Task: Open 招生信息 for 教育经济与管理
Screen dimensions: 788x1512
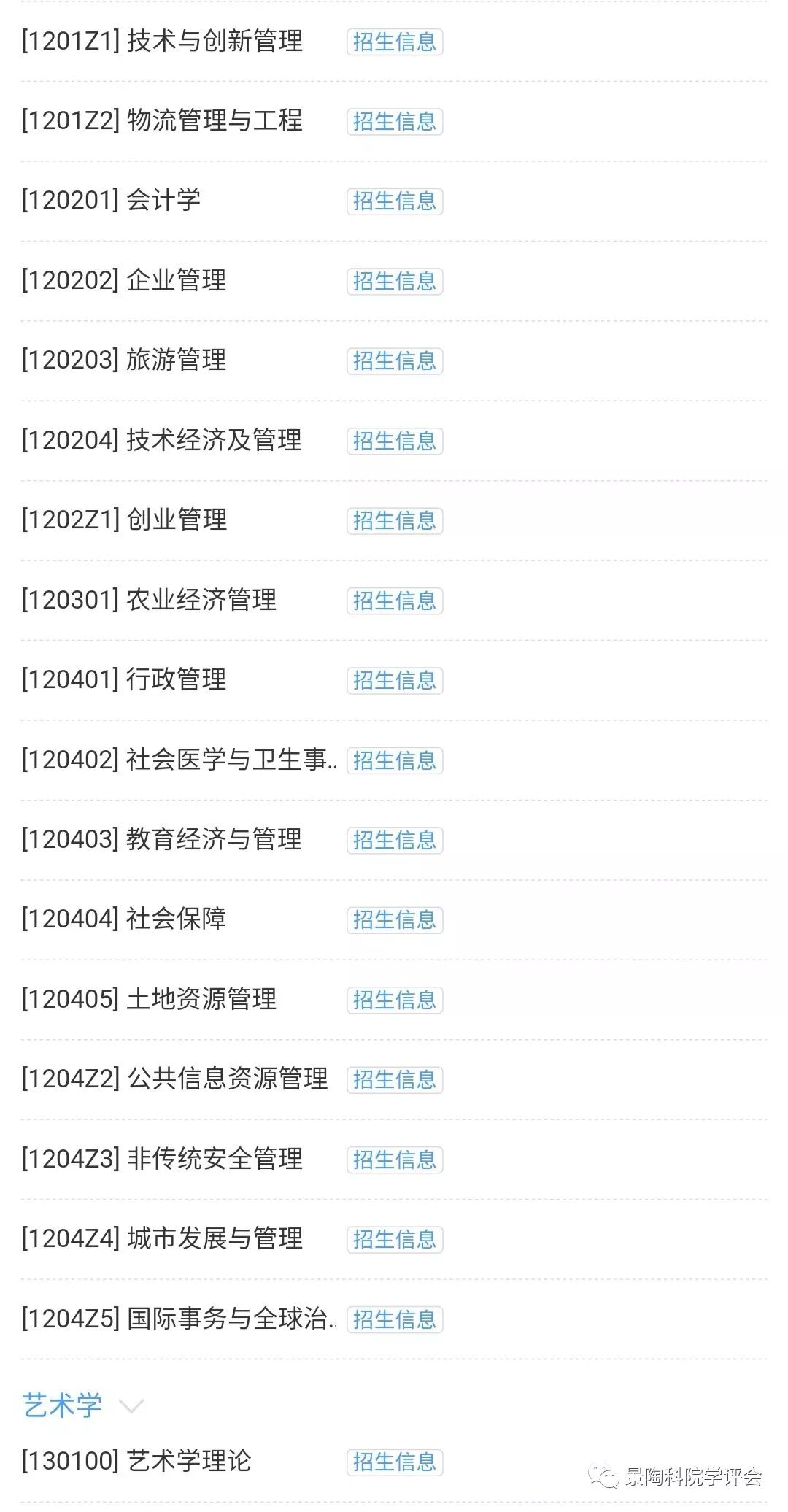Action: pos(395,841)
